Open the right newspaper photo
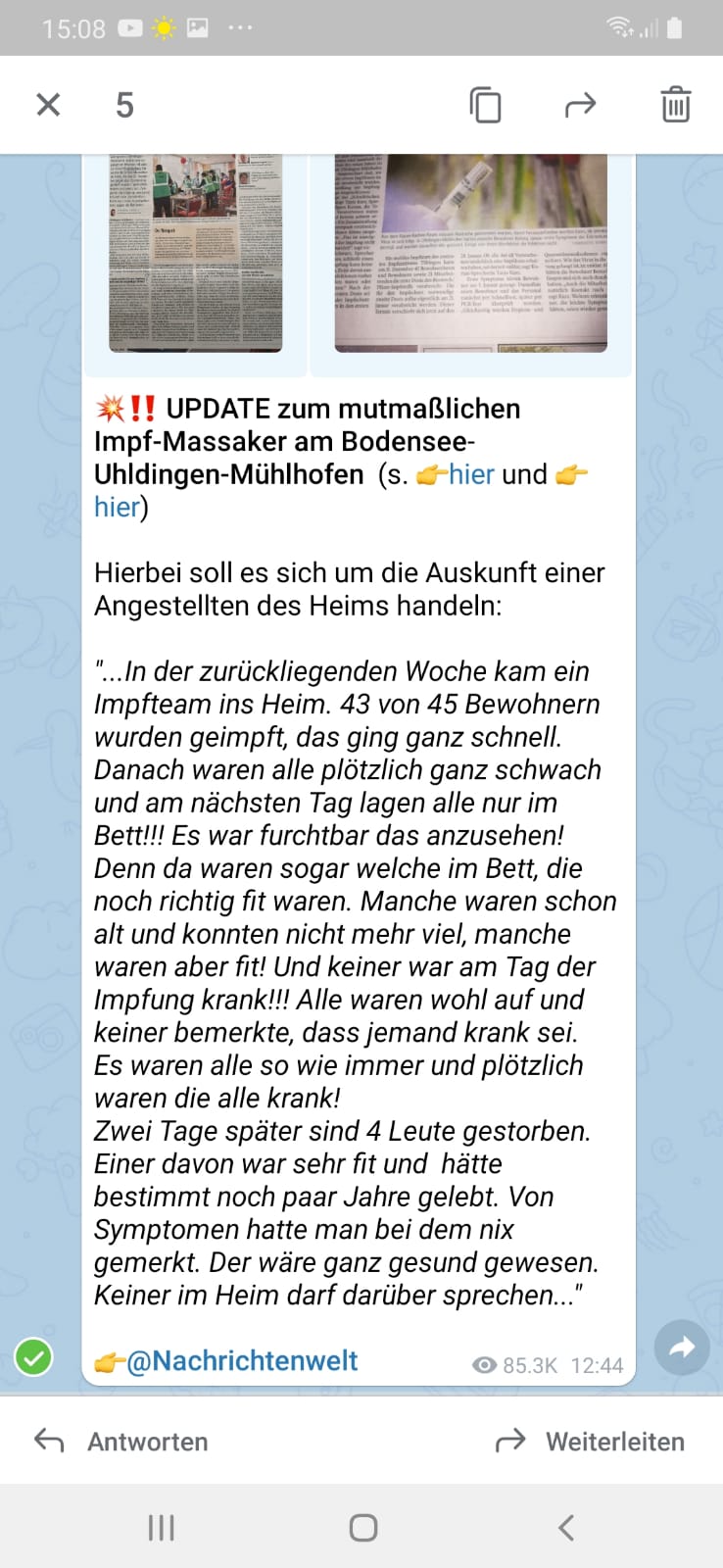 coord(471,253)
